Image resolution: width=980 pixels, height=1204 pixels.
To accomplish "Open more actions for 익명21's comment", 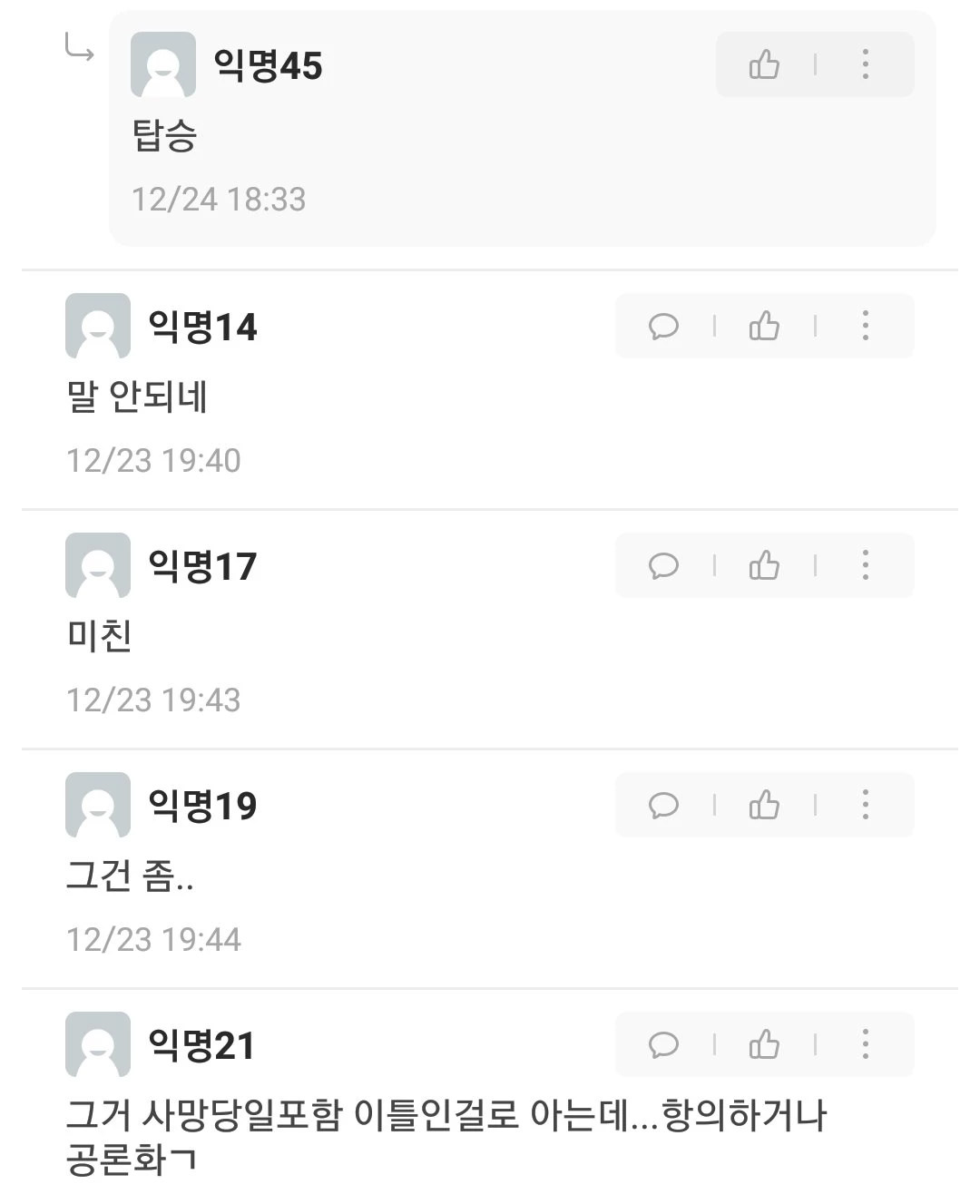I will pos(865,1045).
